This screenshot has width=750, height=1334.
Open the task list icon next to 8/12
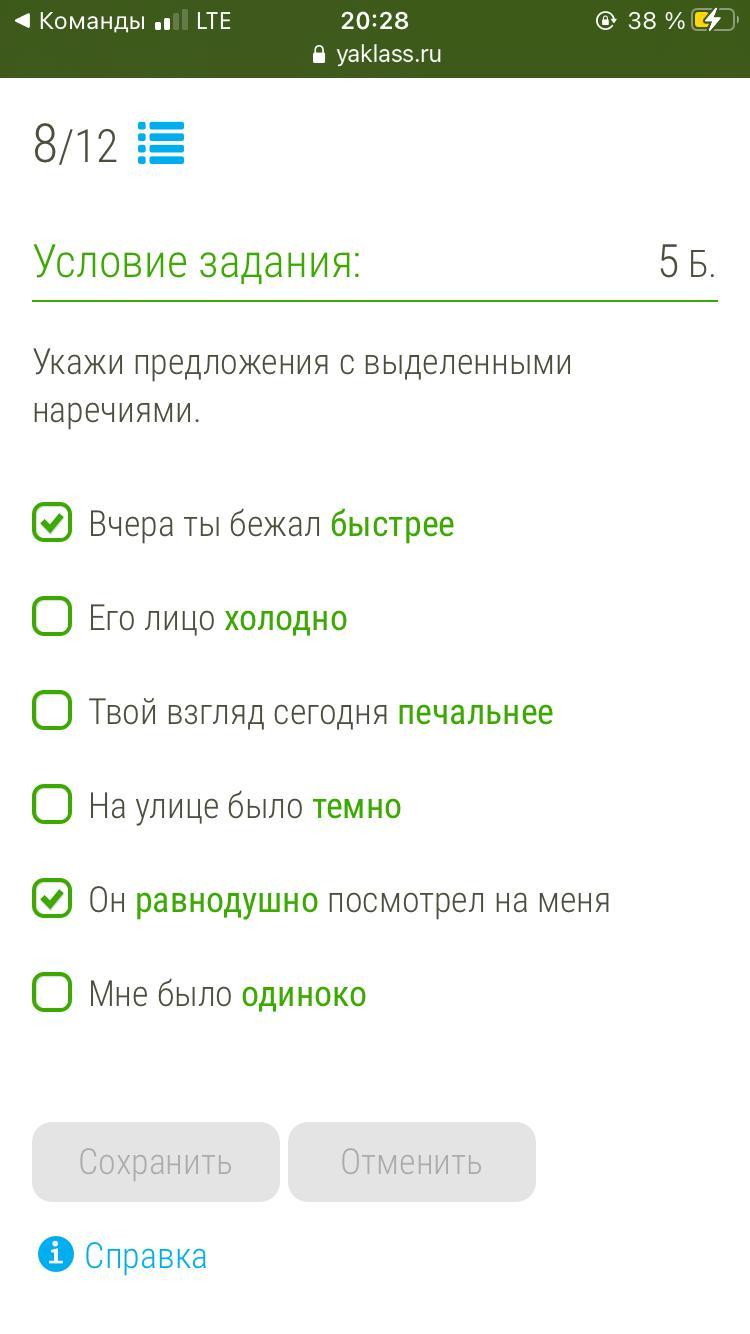click(161, 143)
